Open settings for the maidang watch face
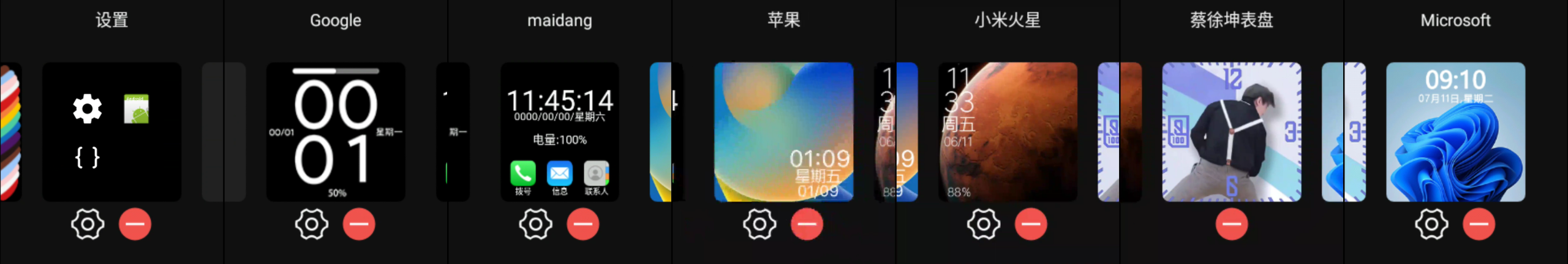The height and width of the screenshot is (264, 1568). (535, 224)
